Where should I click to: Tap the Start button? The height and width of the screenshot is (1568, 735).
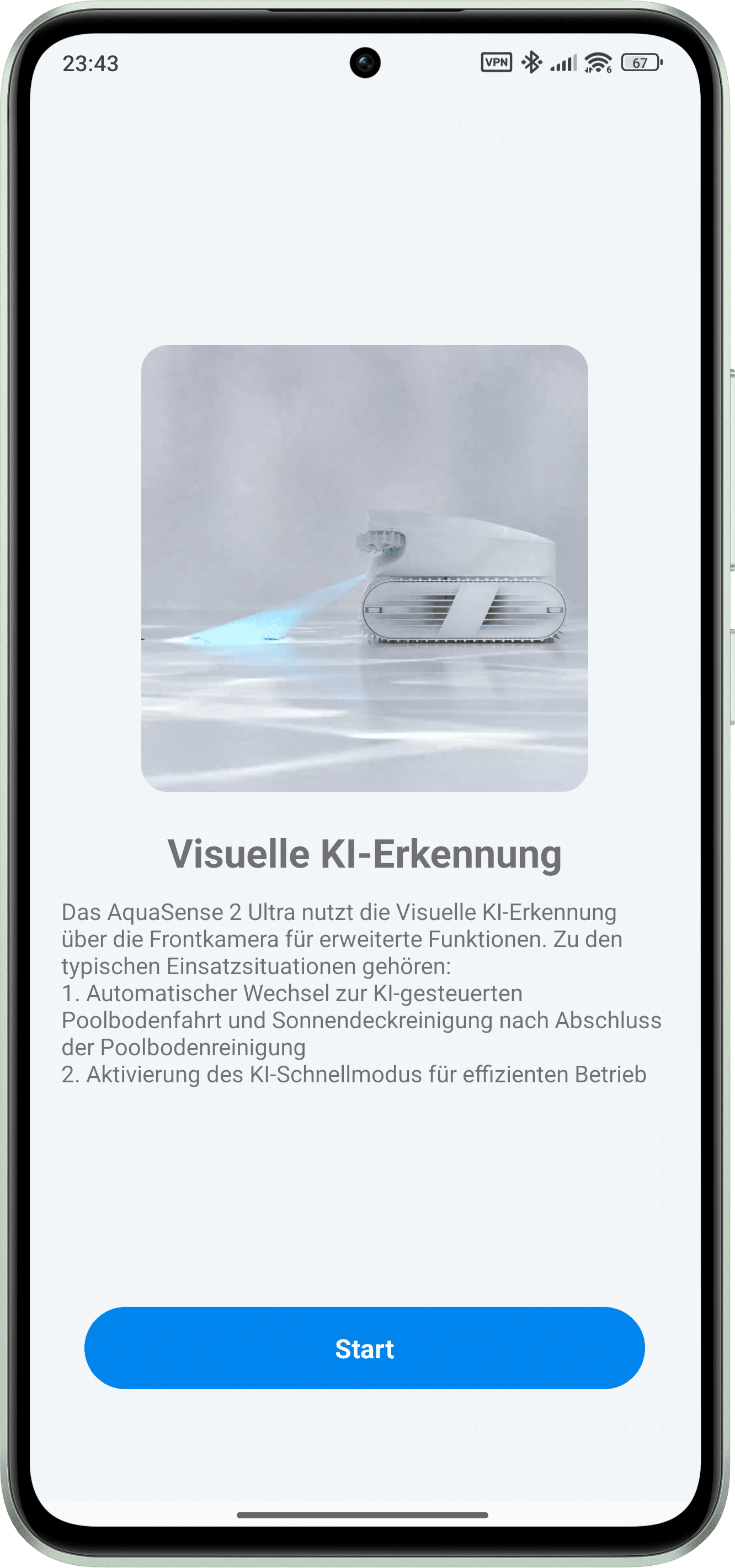[364, 1348]
